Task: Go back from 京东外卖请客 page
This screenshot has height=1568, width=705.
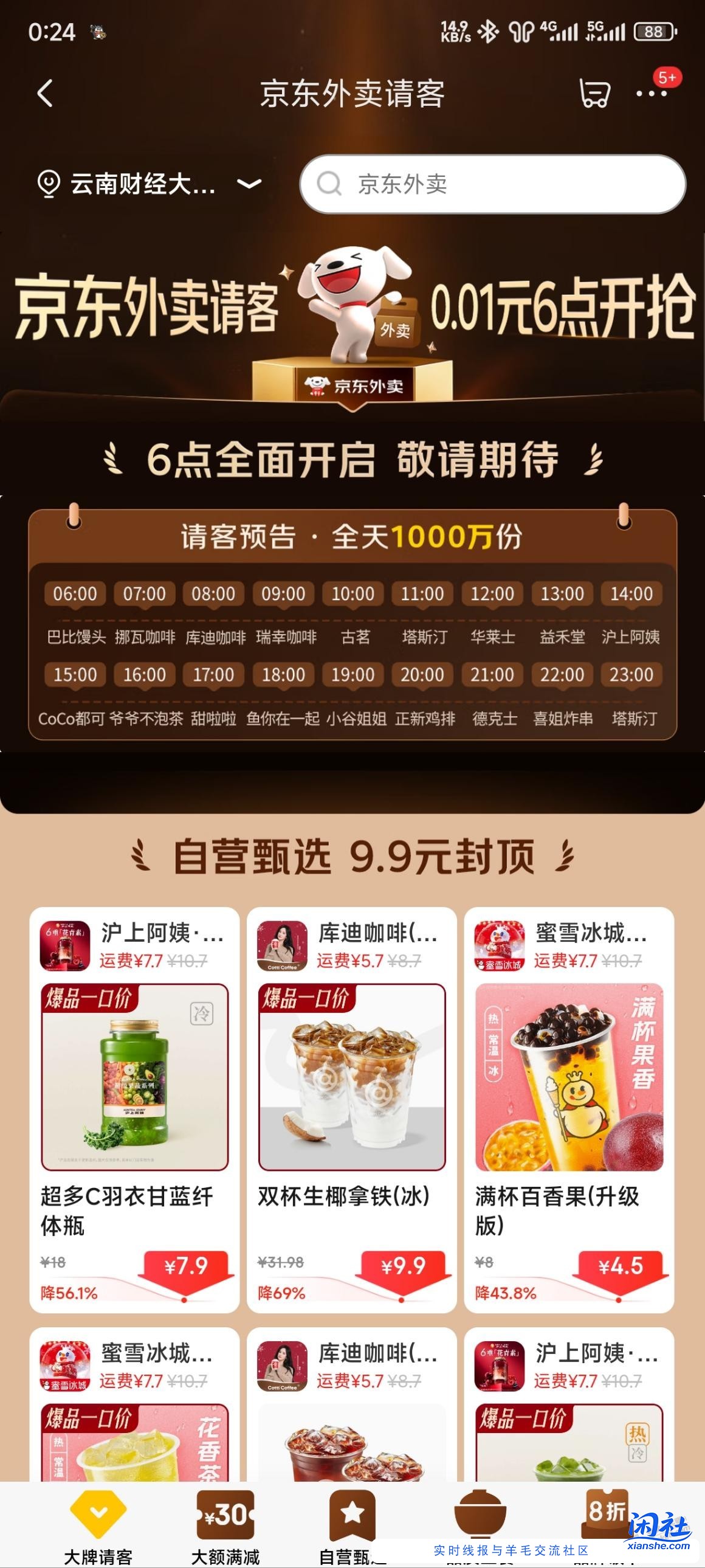Action: (46, 93)
